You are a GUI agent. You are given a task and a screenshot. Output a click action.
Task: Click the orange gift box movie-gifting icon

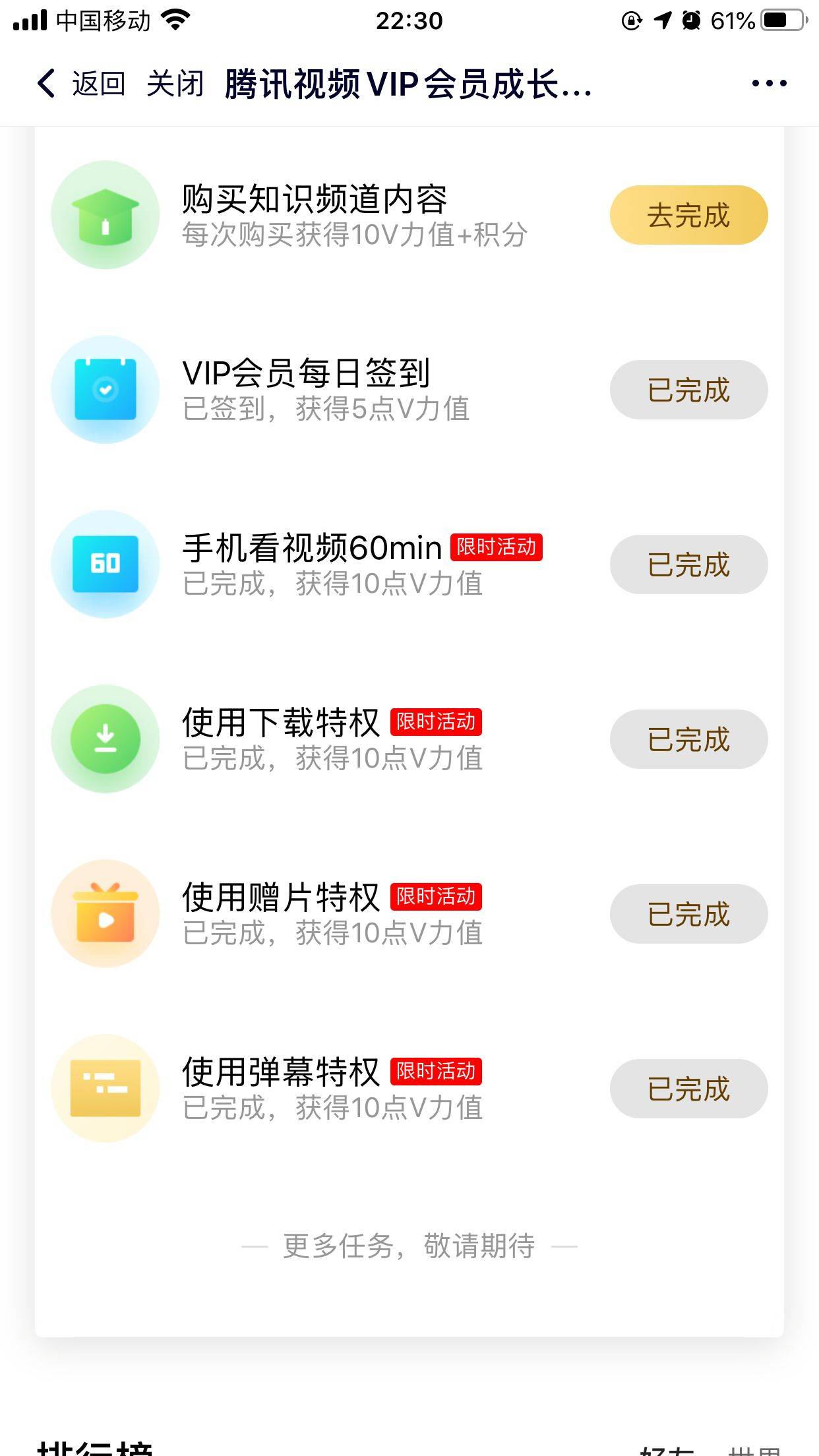pyautogui.click(x=106, y=914)
